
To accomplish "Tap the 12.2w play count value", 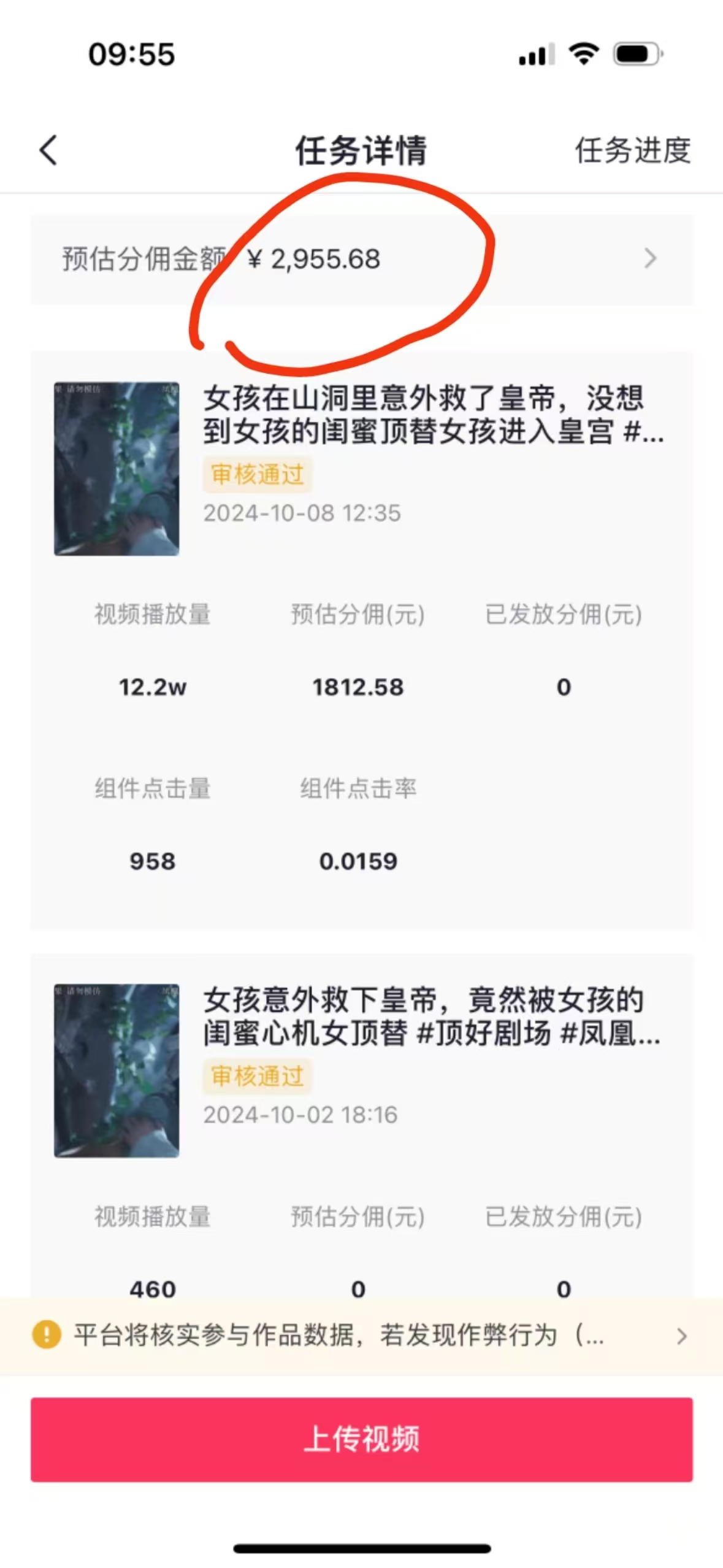I will [153, 687].
